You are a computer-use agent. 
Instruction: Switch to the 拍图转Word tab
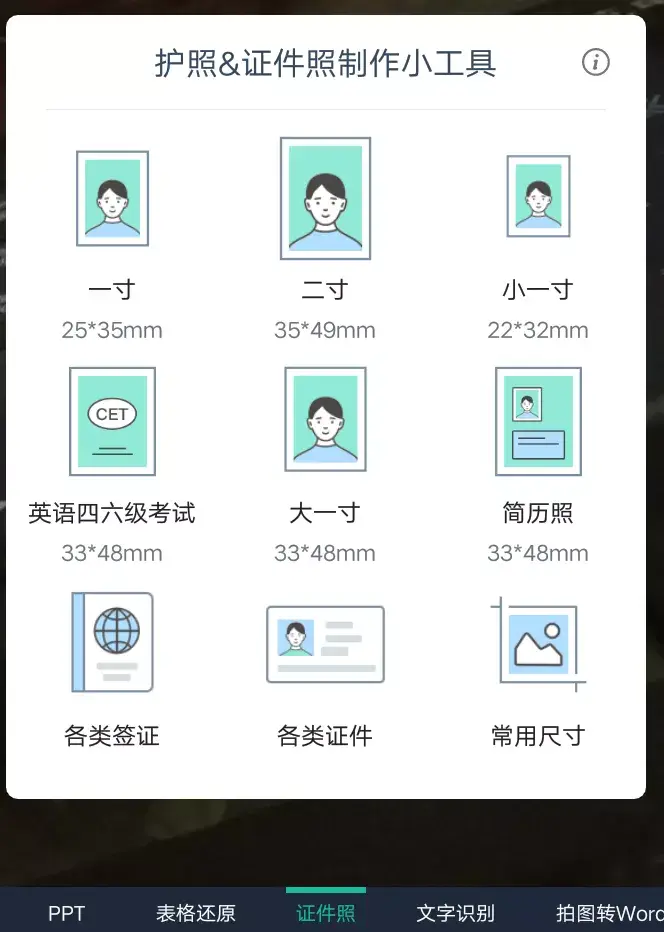[x=609, y=913]
